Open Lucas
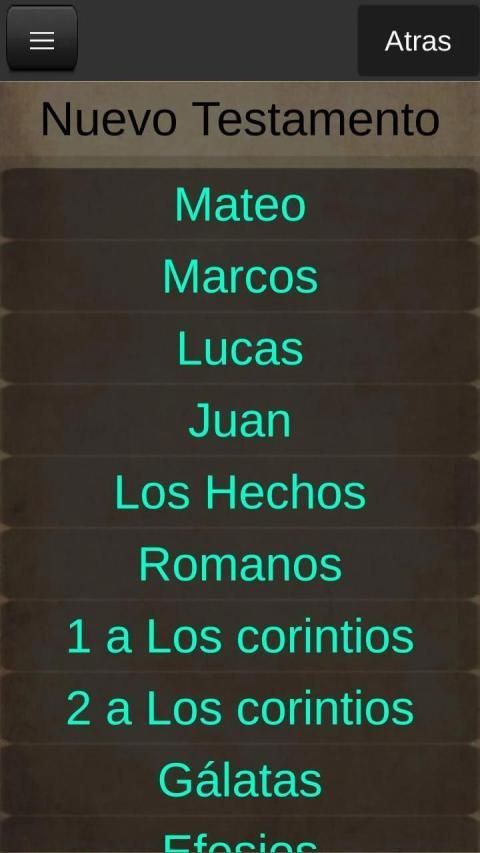The height and width of the screenshot is (853, 480). (x=240, y=349)
